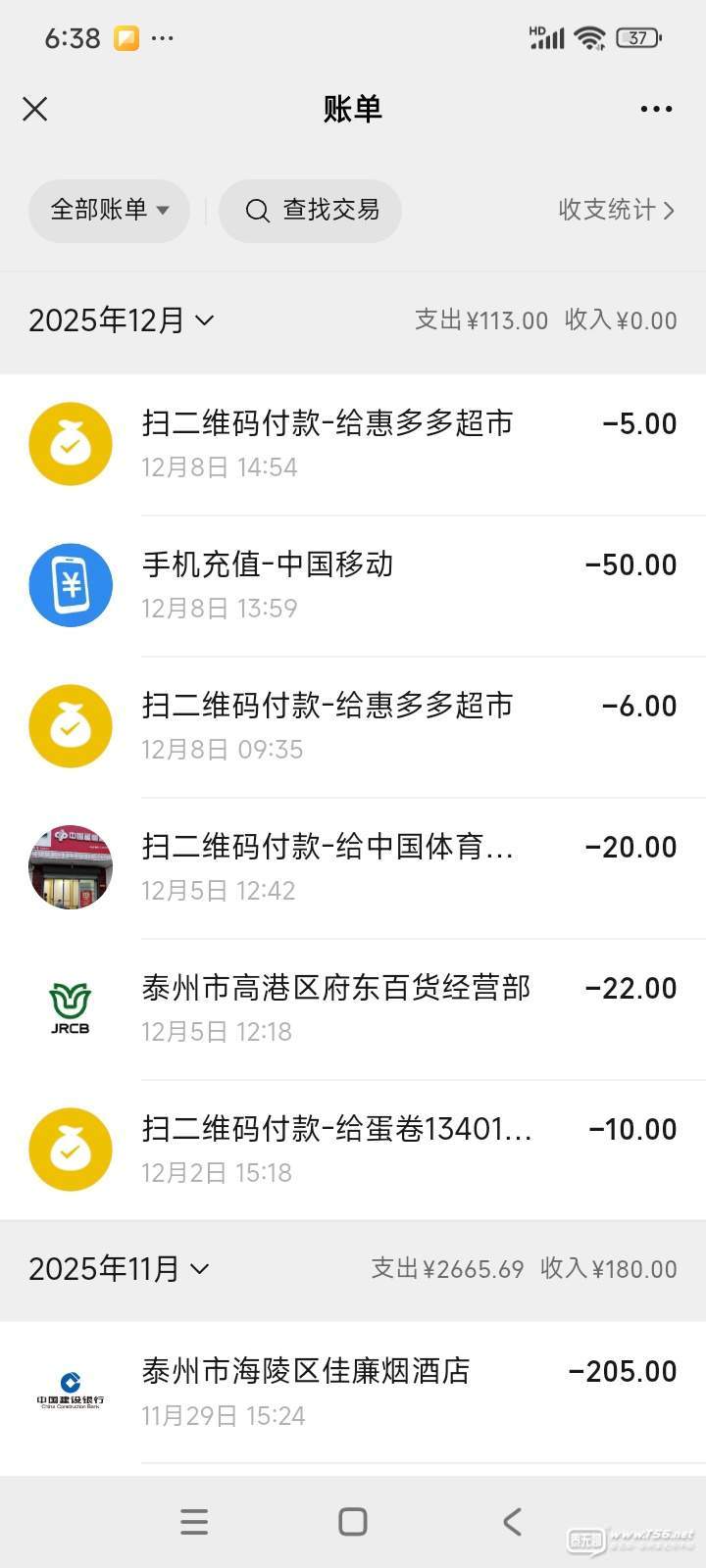Expand the 全部账单 filter dropdown
706x1568 pixels.
coord(109,210)
